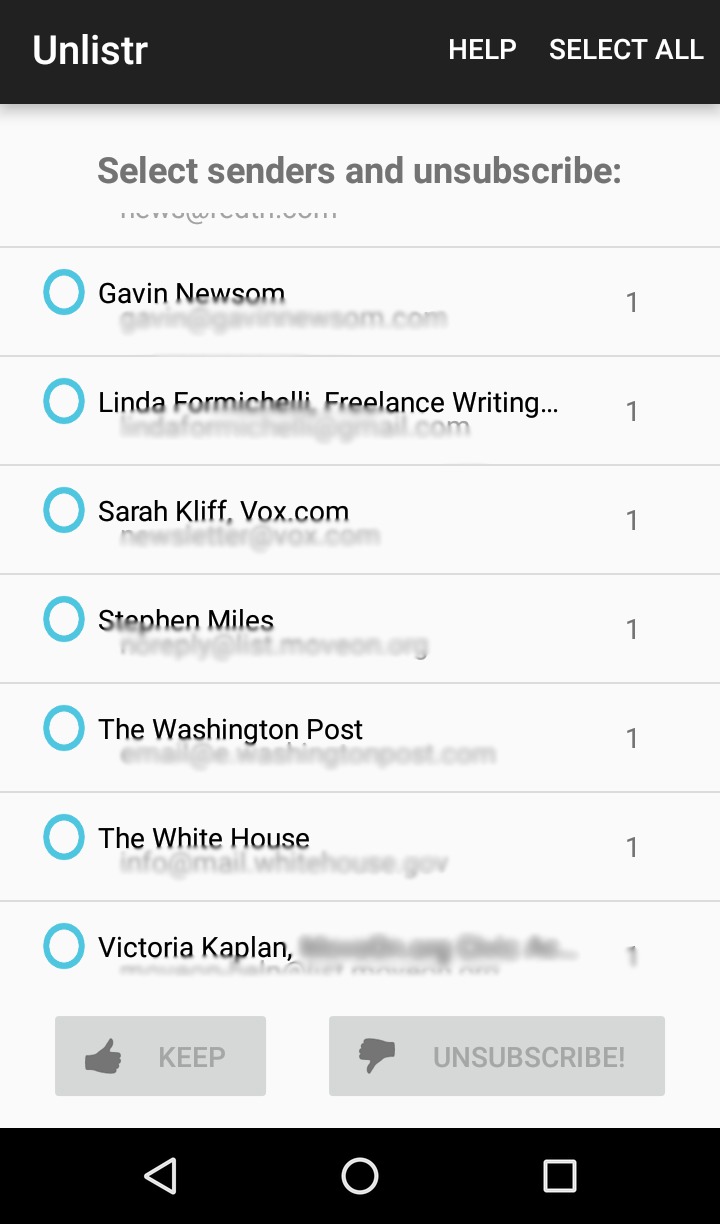Check The White House sender

tap(64, 838)
